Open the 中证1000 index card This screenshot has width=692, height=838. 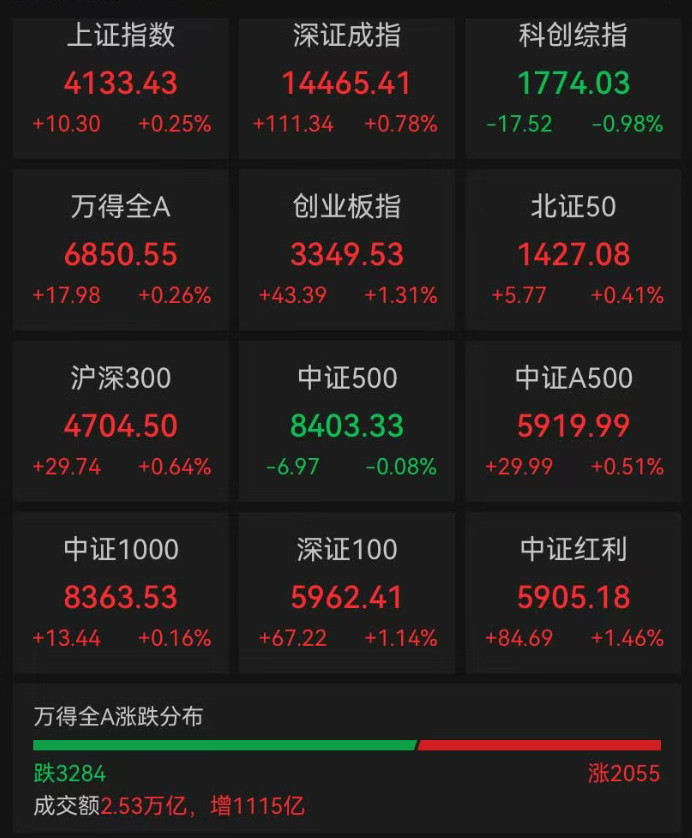point(121,595)
